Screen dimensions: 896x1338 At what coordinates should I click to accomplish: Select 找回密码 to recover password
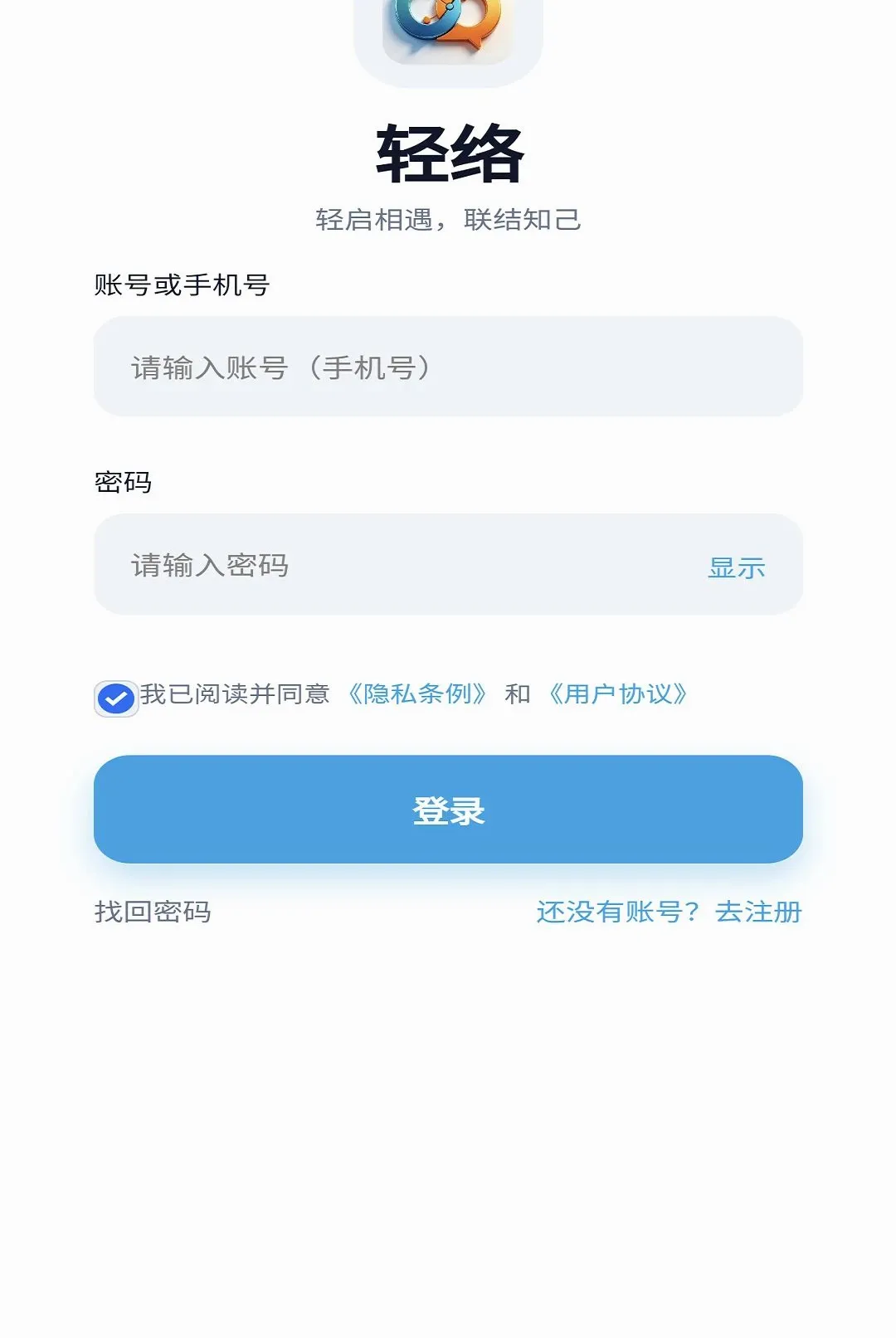point(153,912)
